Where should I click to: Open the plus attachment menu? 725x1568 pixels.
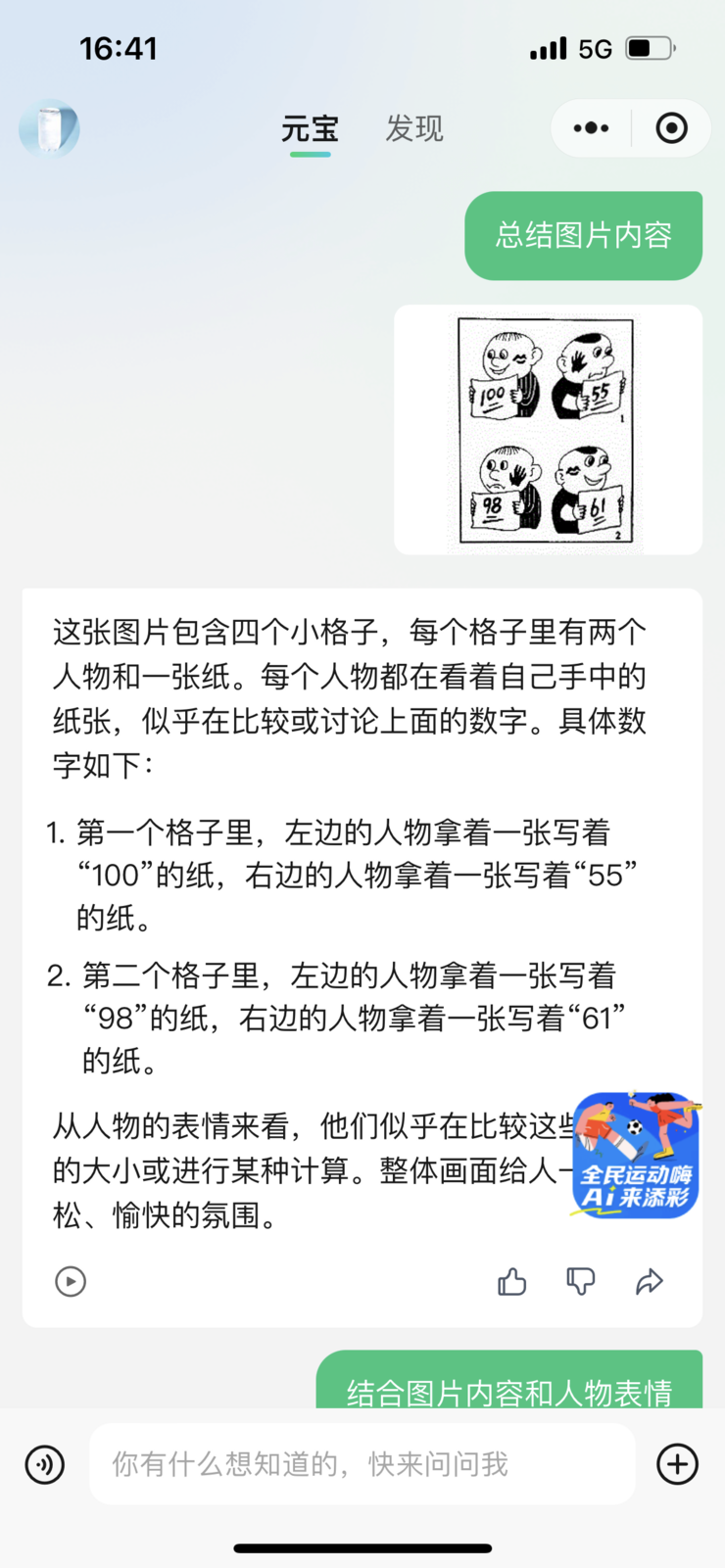677,1464
